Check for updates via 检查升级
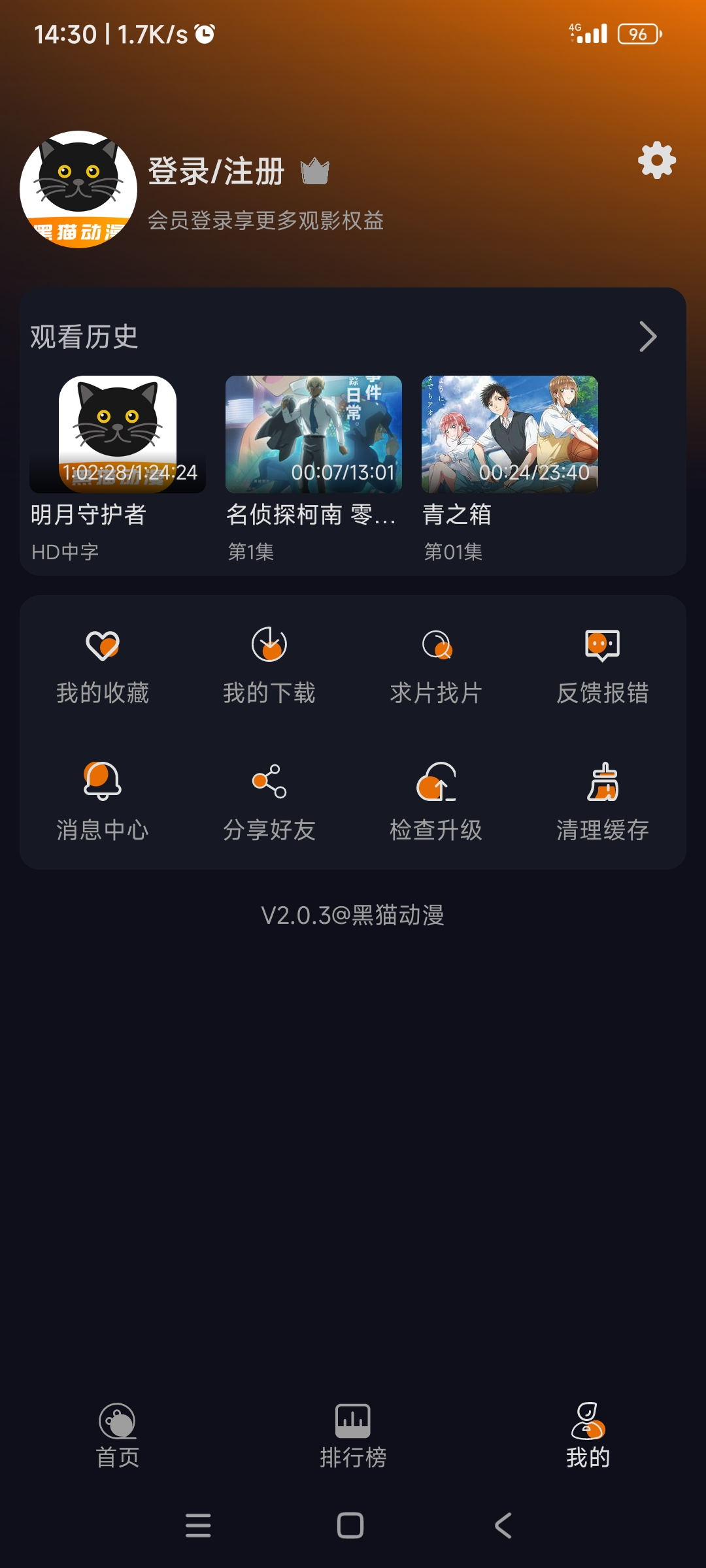 click(x=436, y=802)
